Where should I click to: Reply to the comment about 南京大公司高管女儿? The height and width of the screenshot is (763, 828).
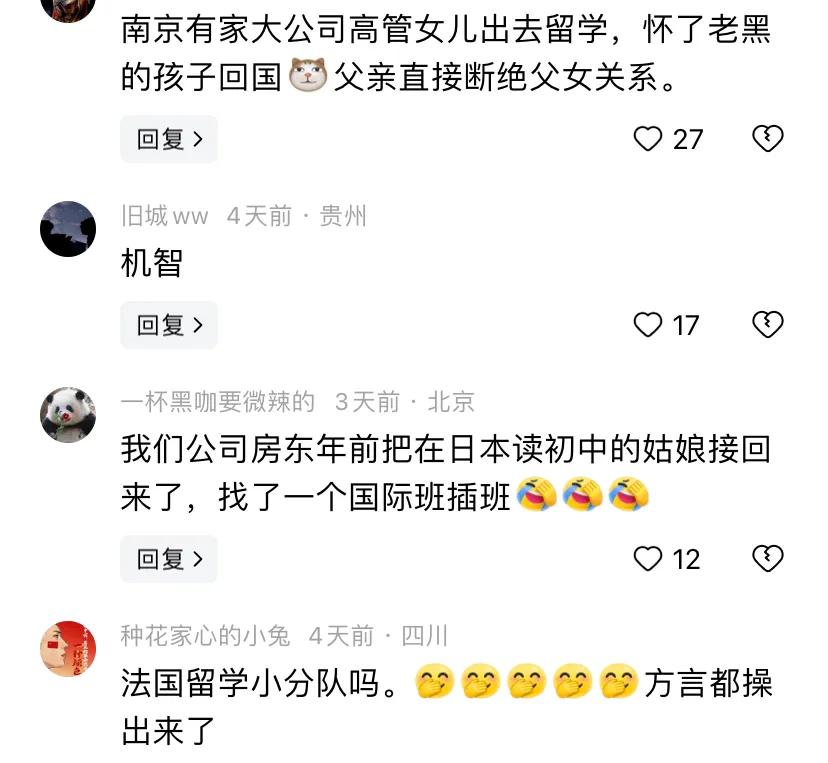pos(168,139)
